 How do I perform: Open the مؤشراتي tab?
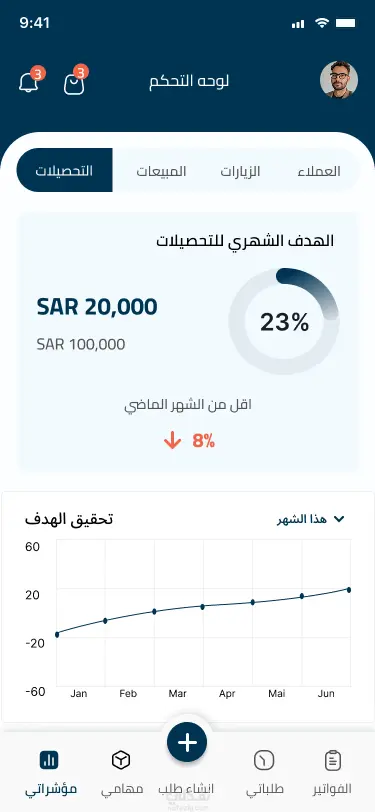click(x=50, y=773)
